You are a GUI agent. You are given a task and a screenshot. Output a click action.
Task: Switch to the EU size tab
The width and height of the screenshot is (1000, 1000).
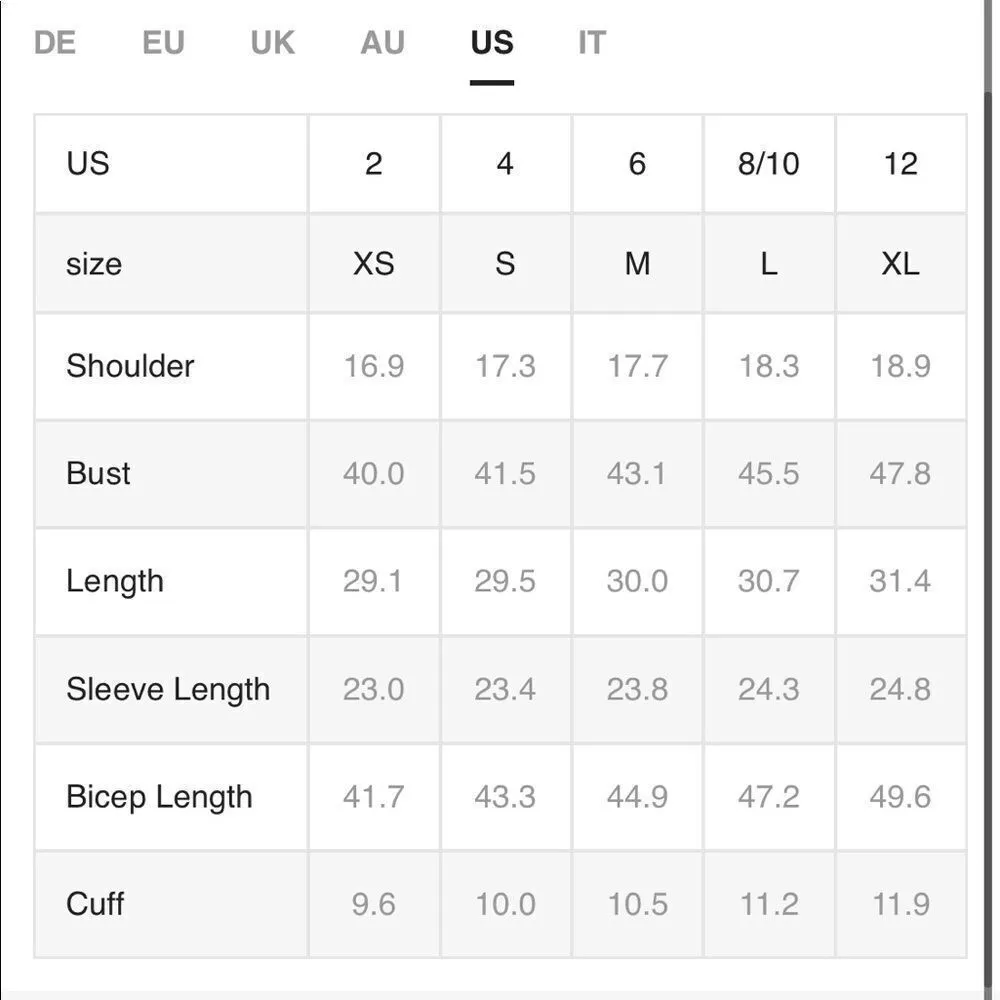point(163,44)
